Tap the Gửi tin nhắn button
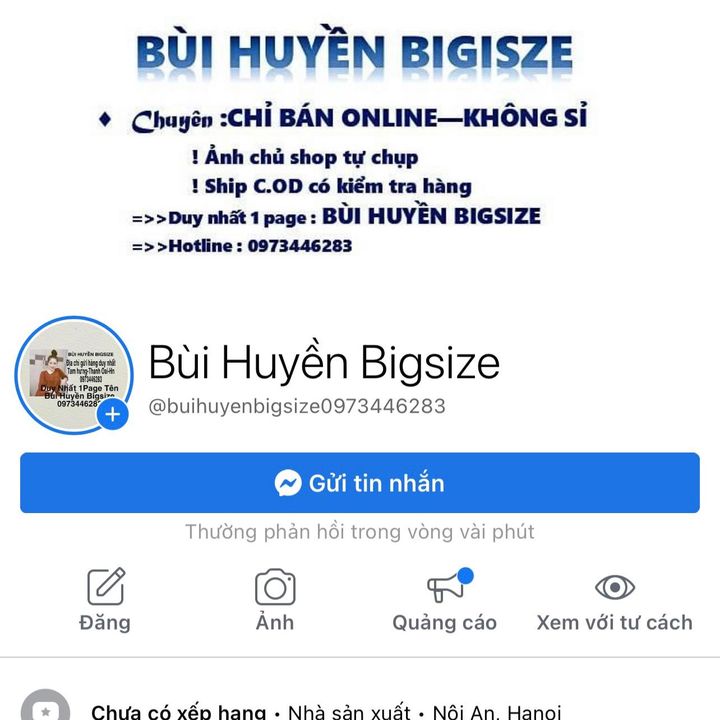 click(x=360, y=483)
